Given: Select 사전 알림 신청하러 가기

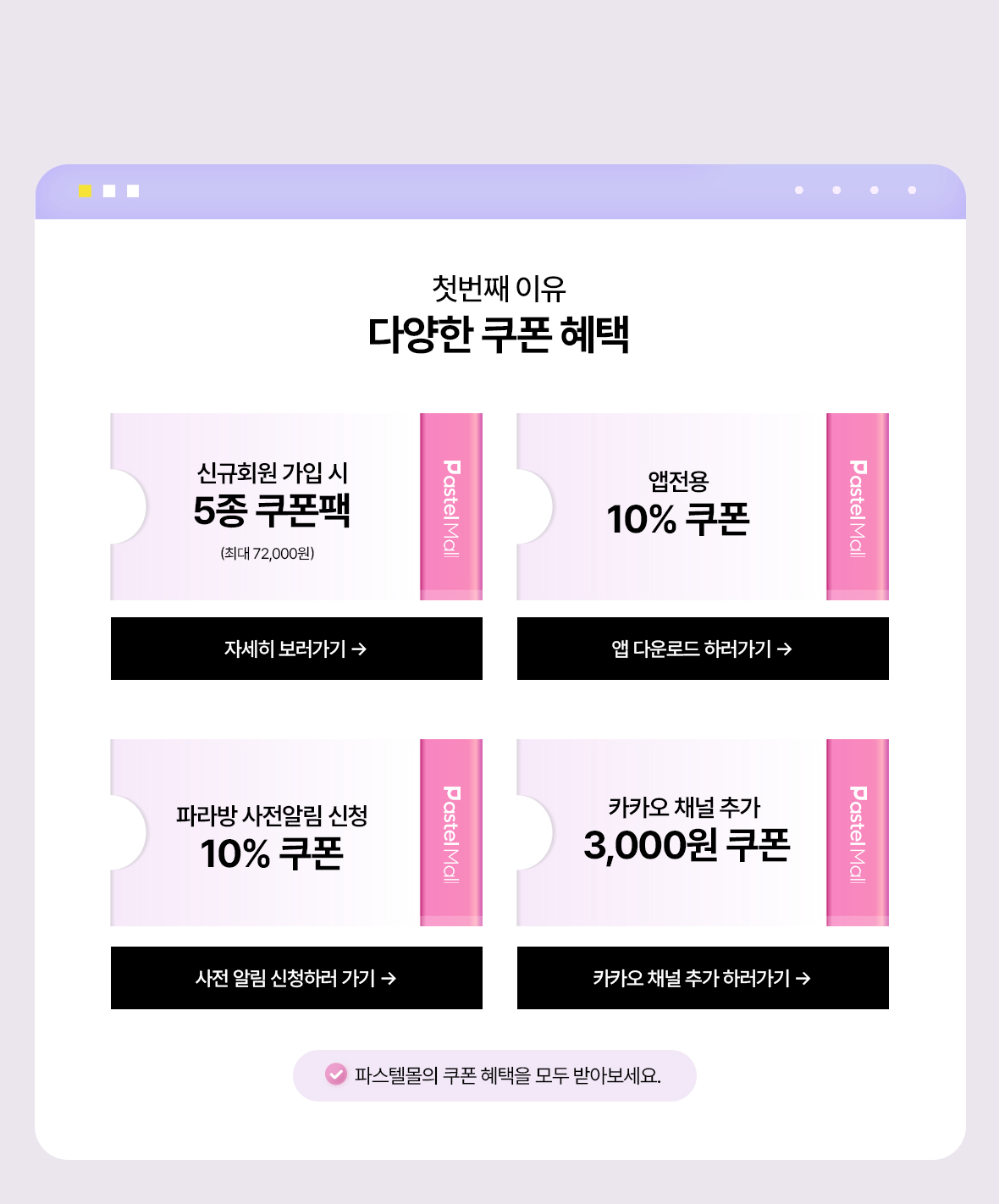Looking at the screenshot, I should pos(296,978).
